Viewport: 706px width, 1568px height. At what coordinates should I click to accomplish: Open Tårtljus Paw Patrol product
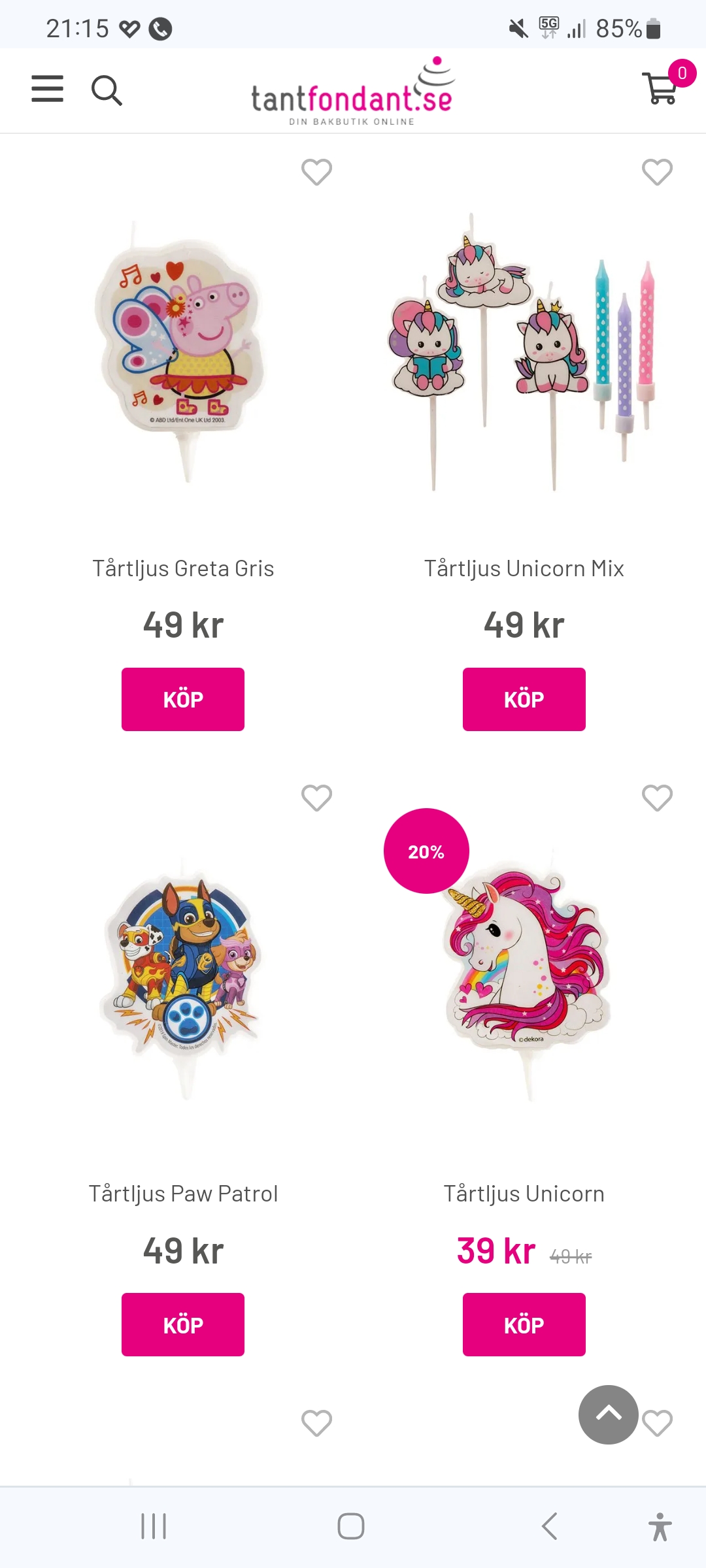(183, 980)
